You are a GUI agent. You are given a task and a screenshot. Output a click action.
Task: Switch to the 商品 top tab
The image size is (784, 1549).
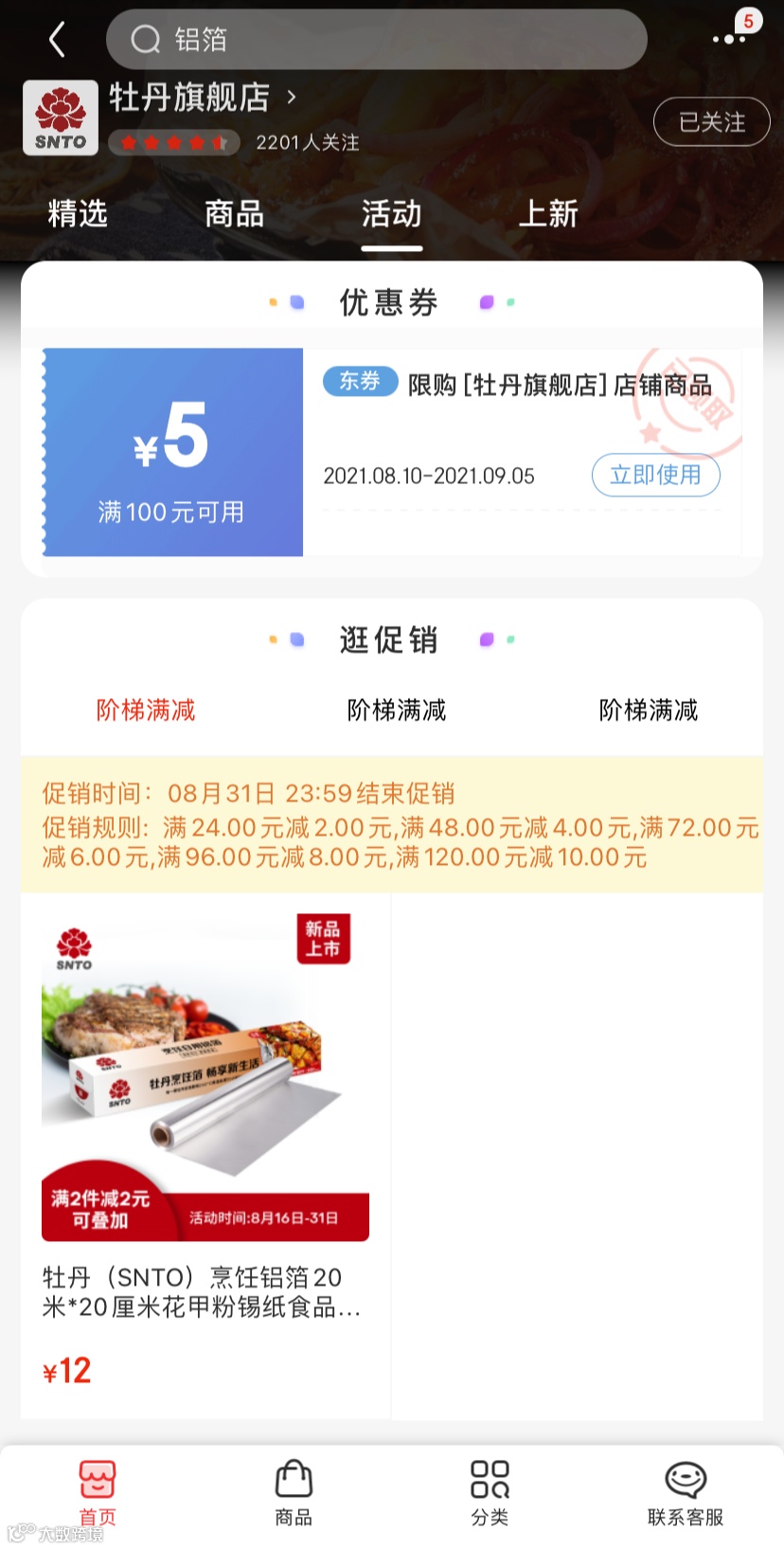(234, 214)
